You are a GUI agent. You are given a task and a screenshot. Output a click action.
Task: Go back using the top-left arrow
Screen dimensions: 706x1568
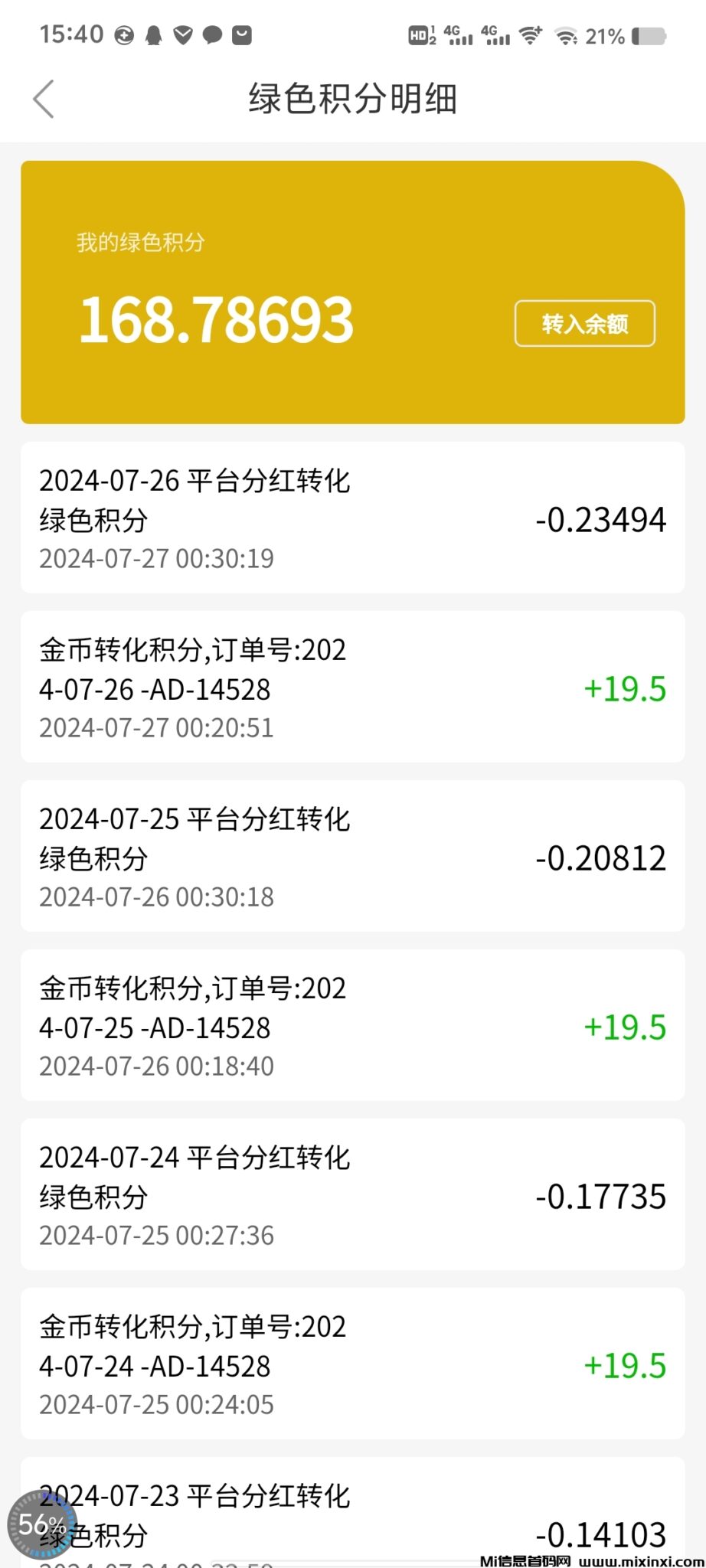(44, 100)
